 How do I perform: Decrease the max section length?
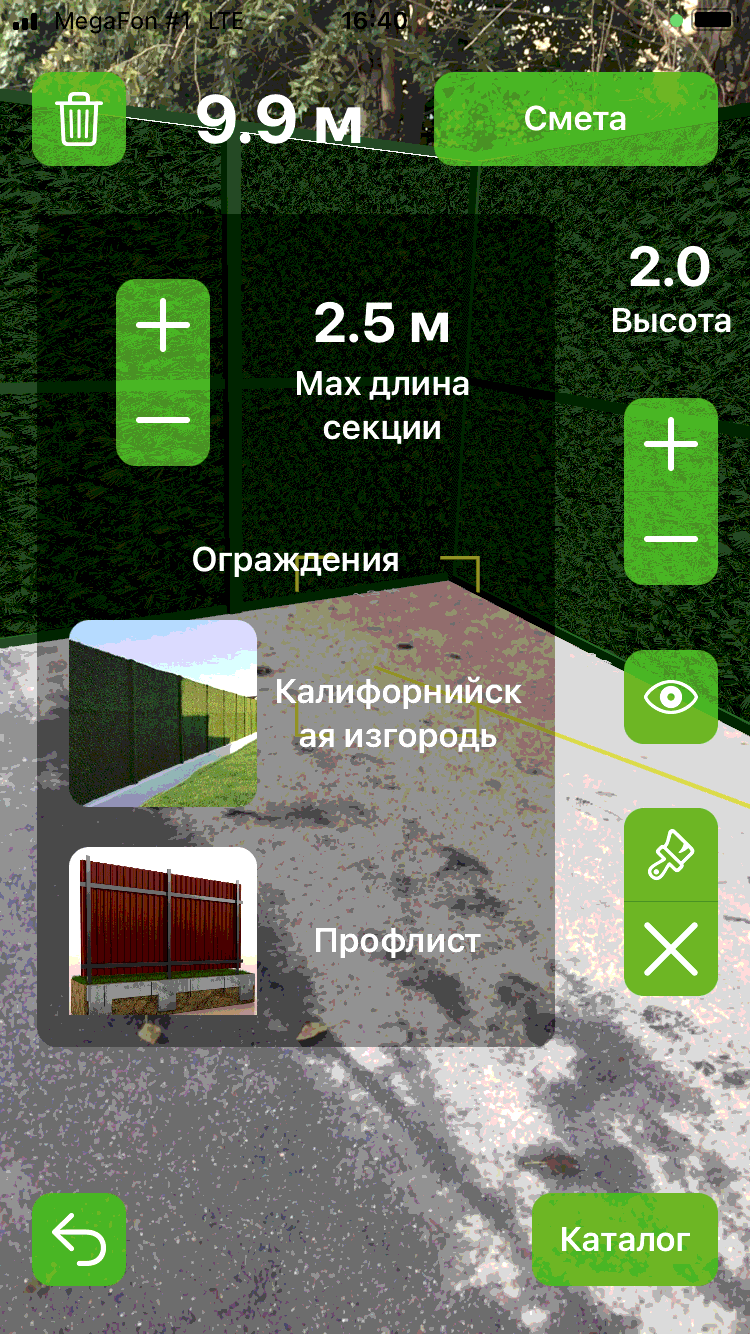(163, 419)
